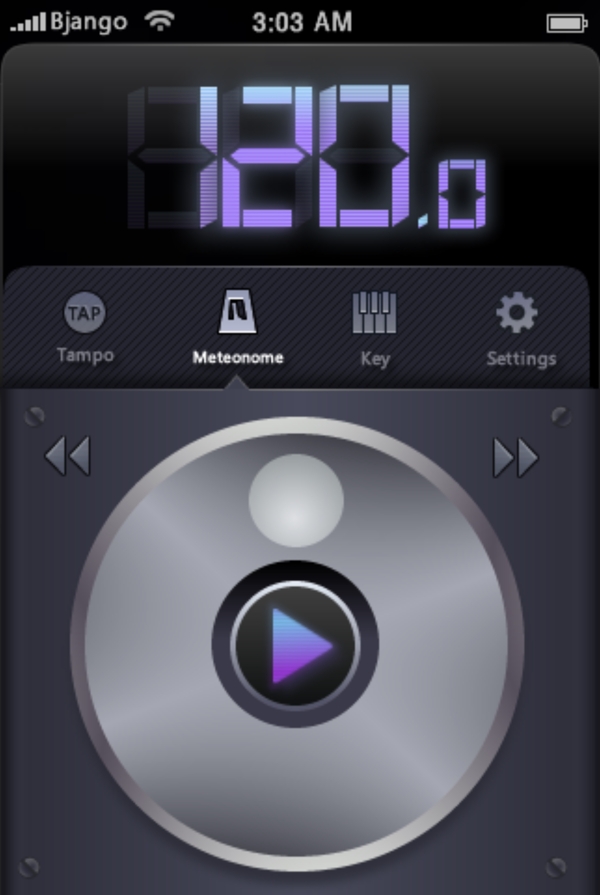Decrease tempo with the rewind arrows
The height and width of the screenshot is (895, 600).
[x=68, y=458]
